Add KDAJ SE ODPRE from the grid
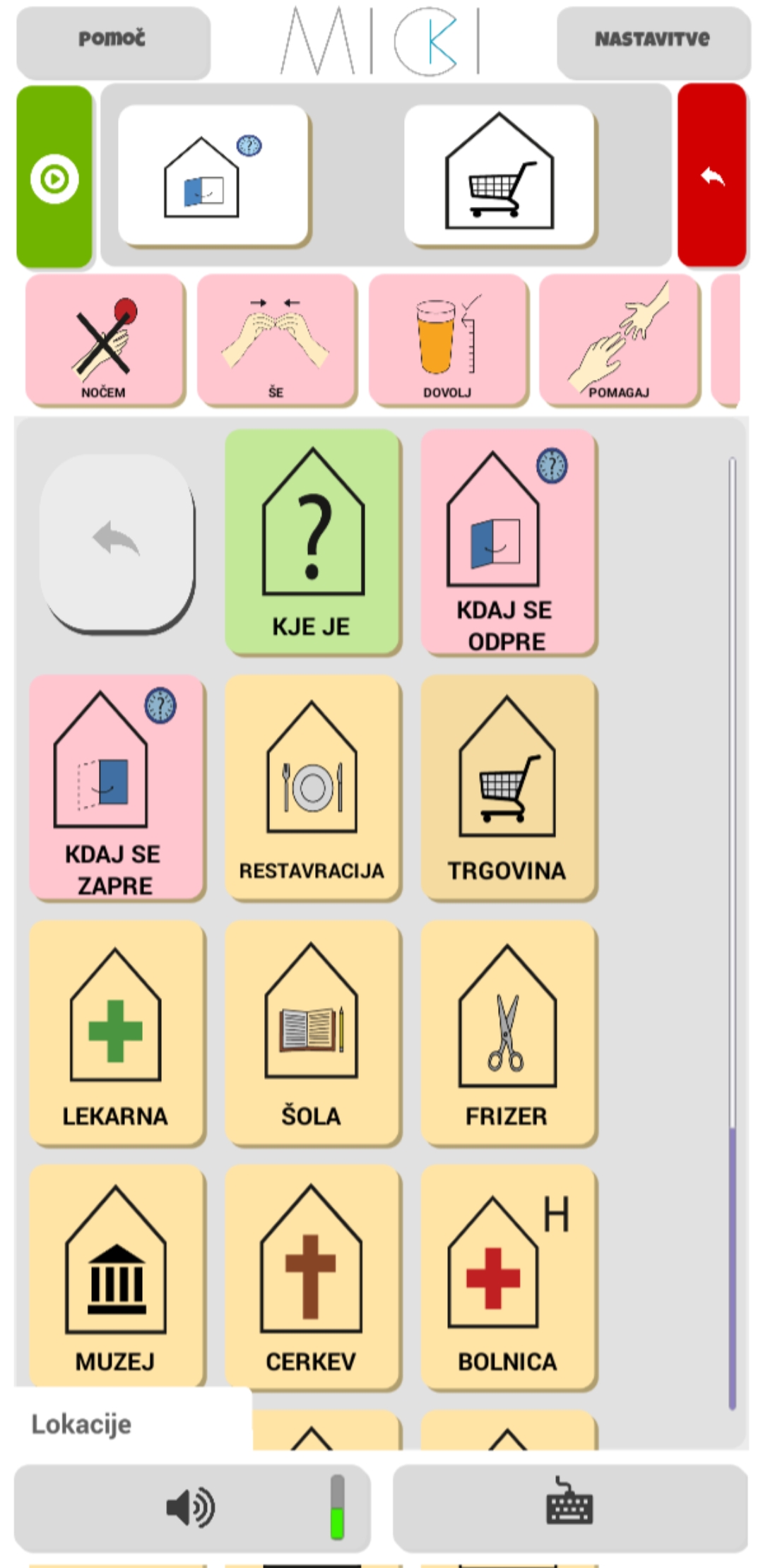 pyautogui.click(x=508, y=542)
